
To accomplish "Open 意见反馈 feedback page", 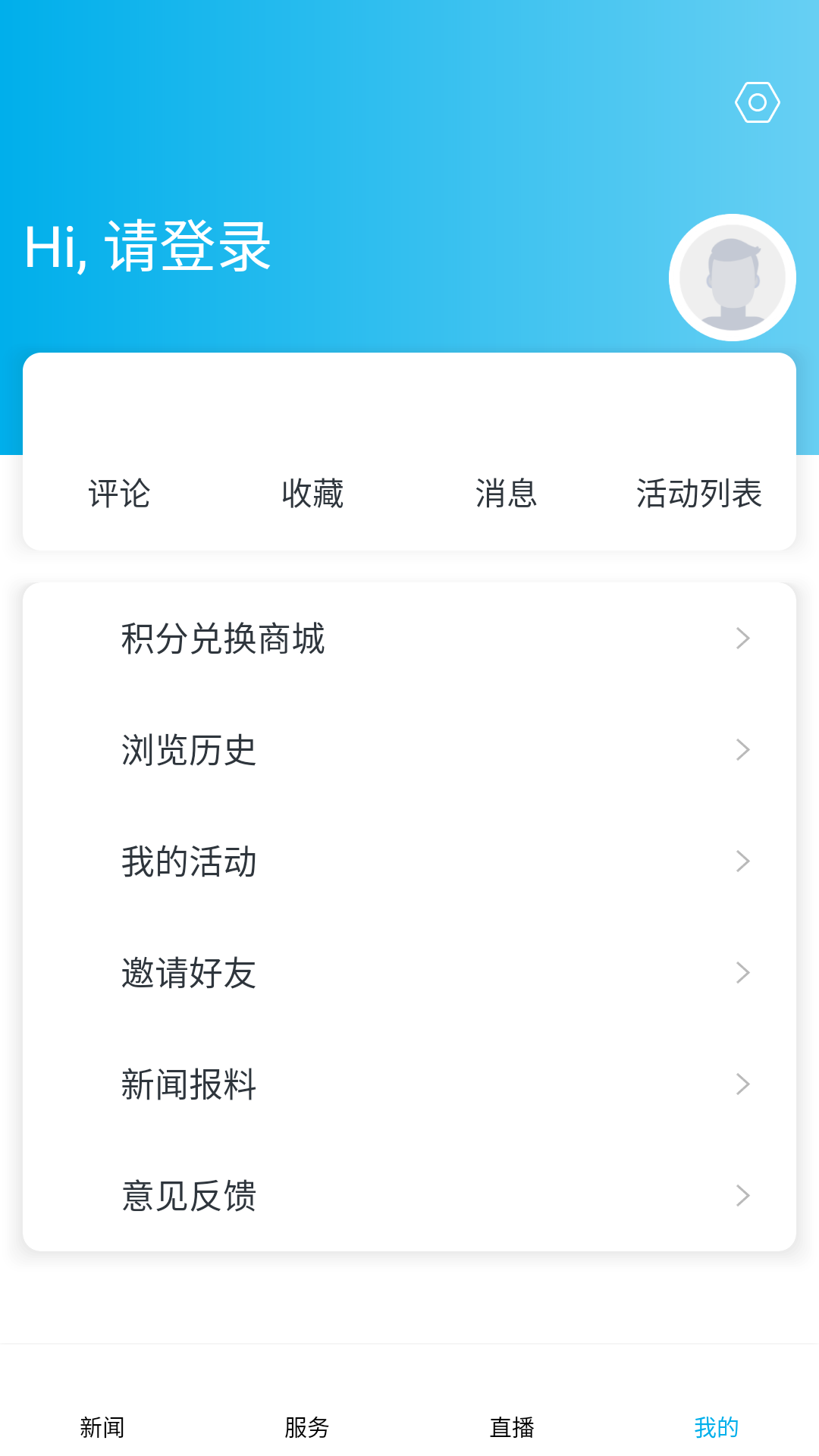I will (x=188, y=1197).
